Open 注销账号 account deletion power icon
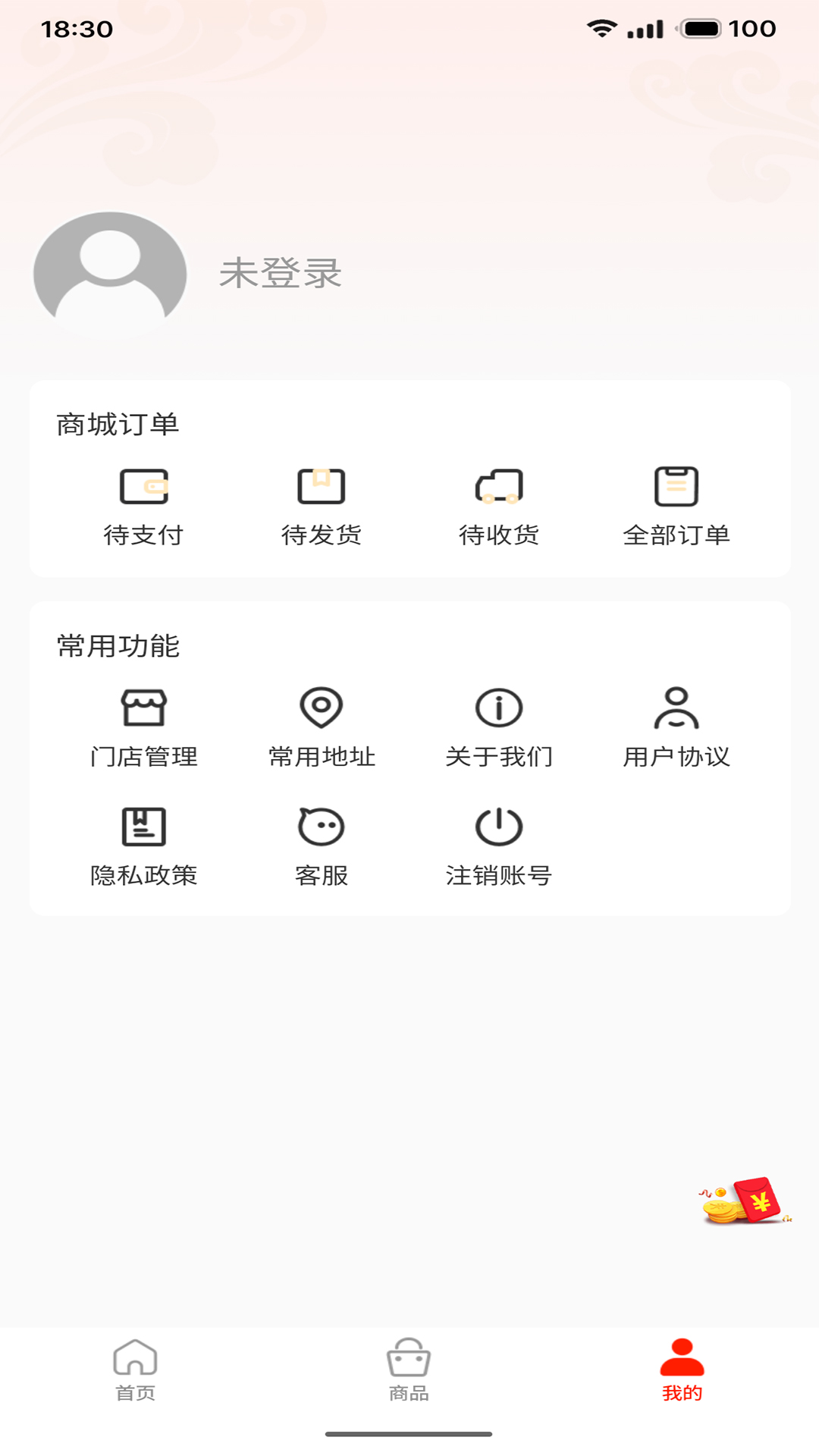The image size is (819, 1456). point(498,827)
